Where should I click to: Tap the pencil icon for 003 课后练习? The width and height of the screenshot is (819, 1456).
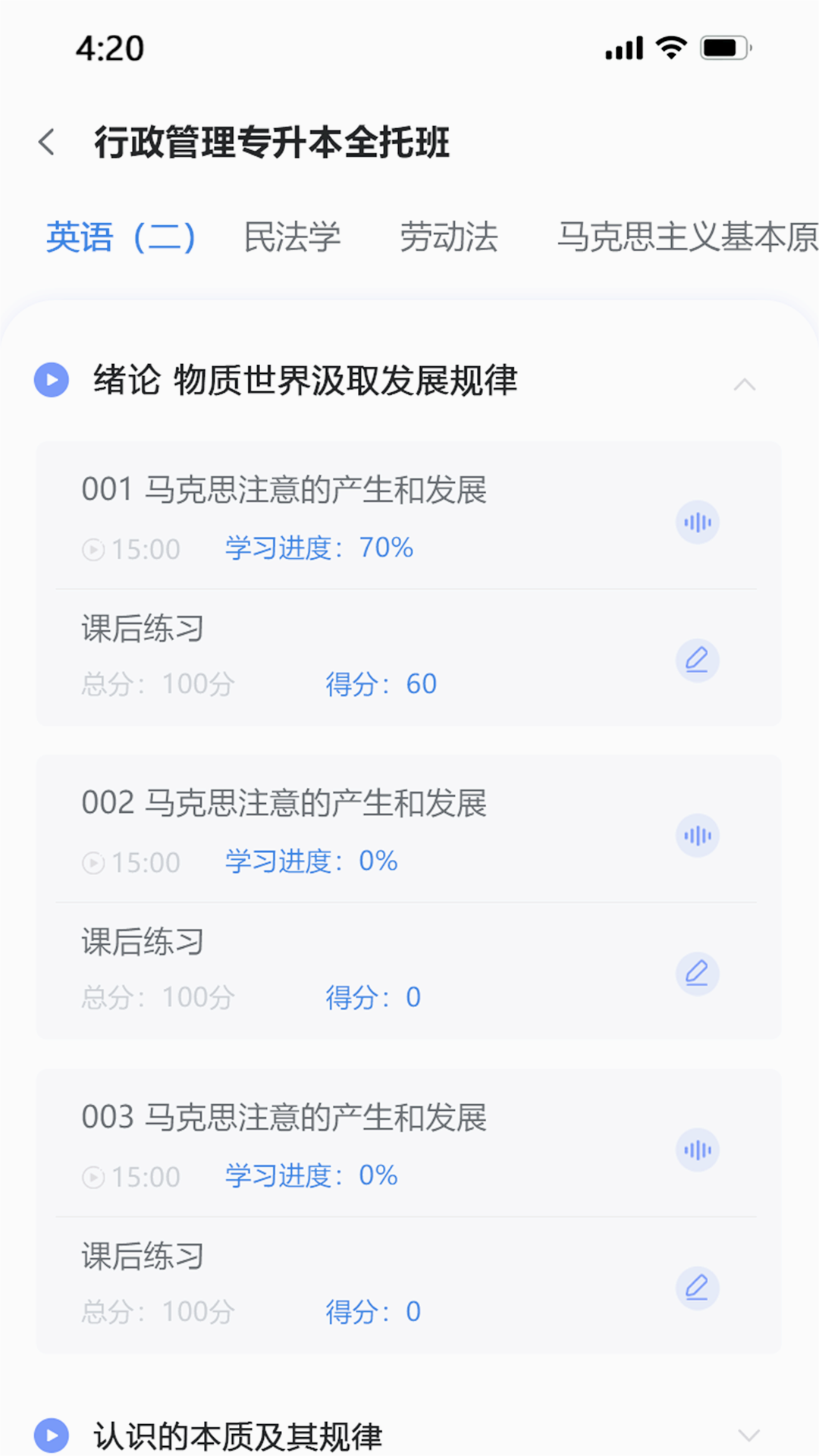pyautogui.click(x=697, y=1288)
